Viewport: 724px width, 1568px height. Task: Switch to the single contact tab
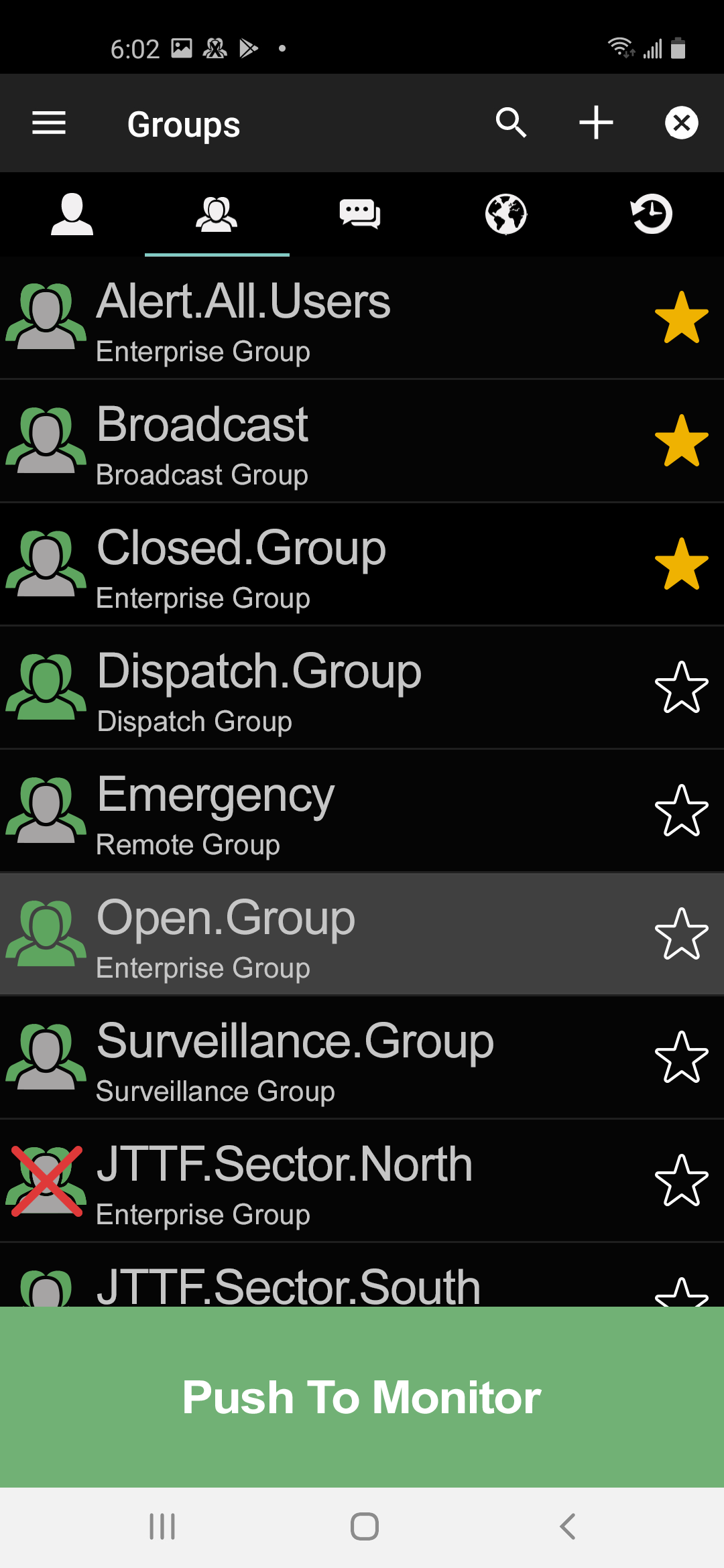[72, 214]
